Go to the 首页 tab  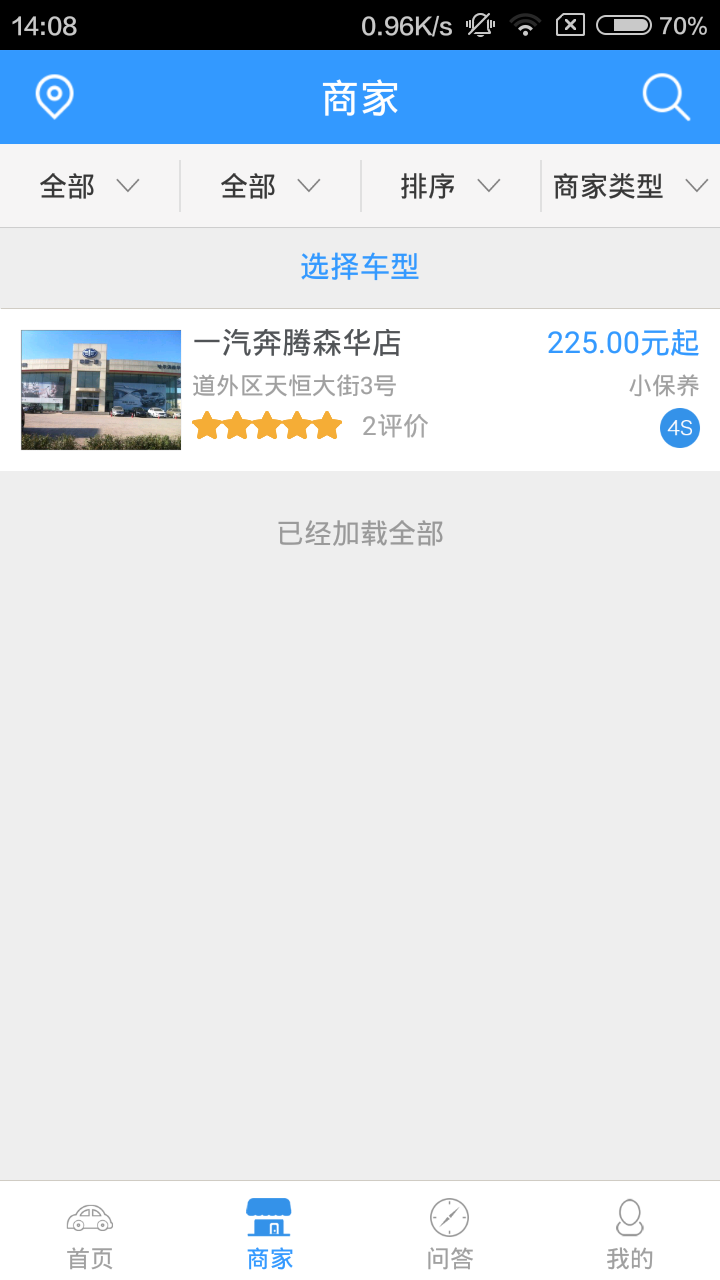click(90, 1232)
